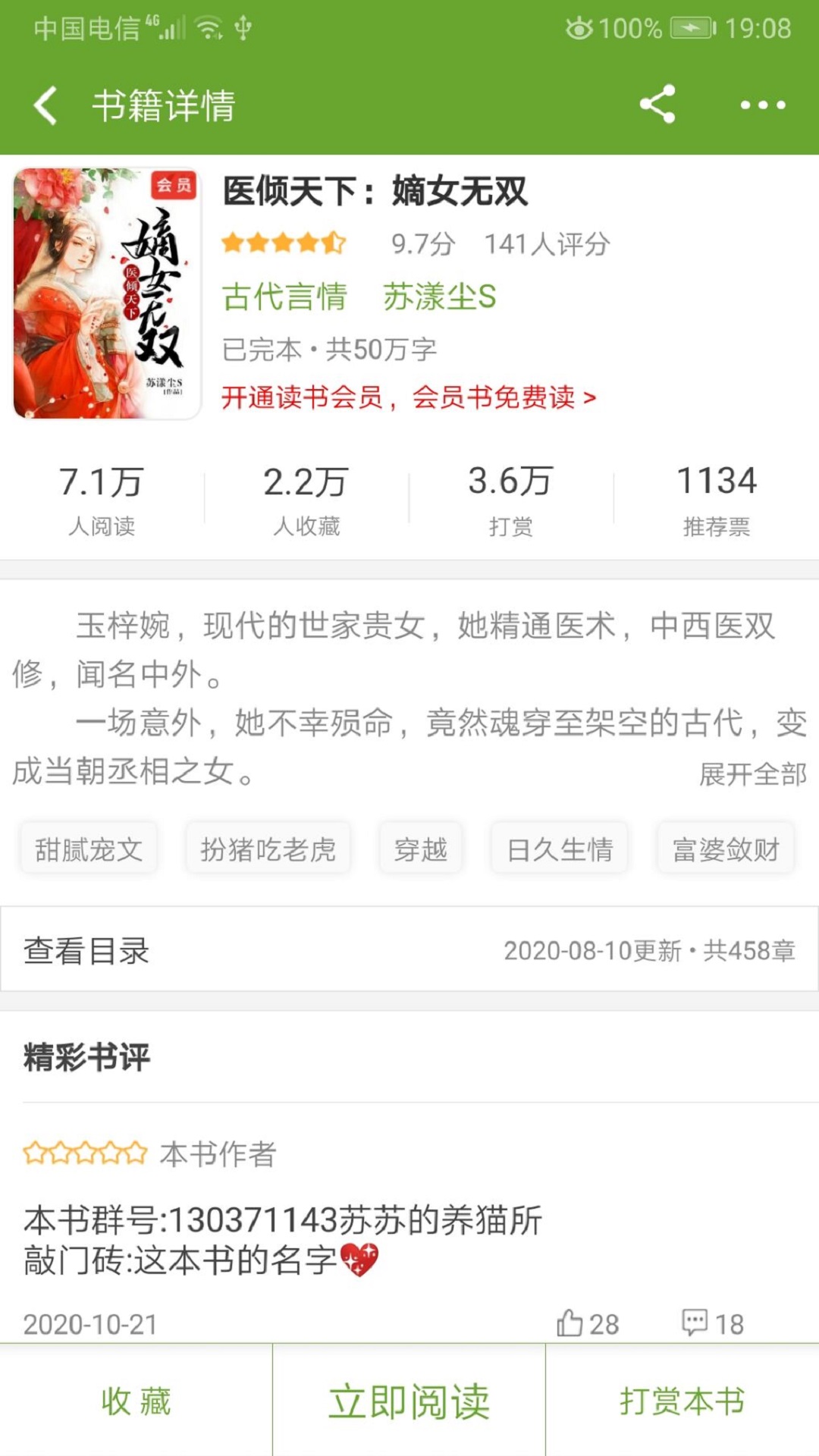Open the share menu
The height and width of the screenshot is (1456, 819).
(656, 106)
